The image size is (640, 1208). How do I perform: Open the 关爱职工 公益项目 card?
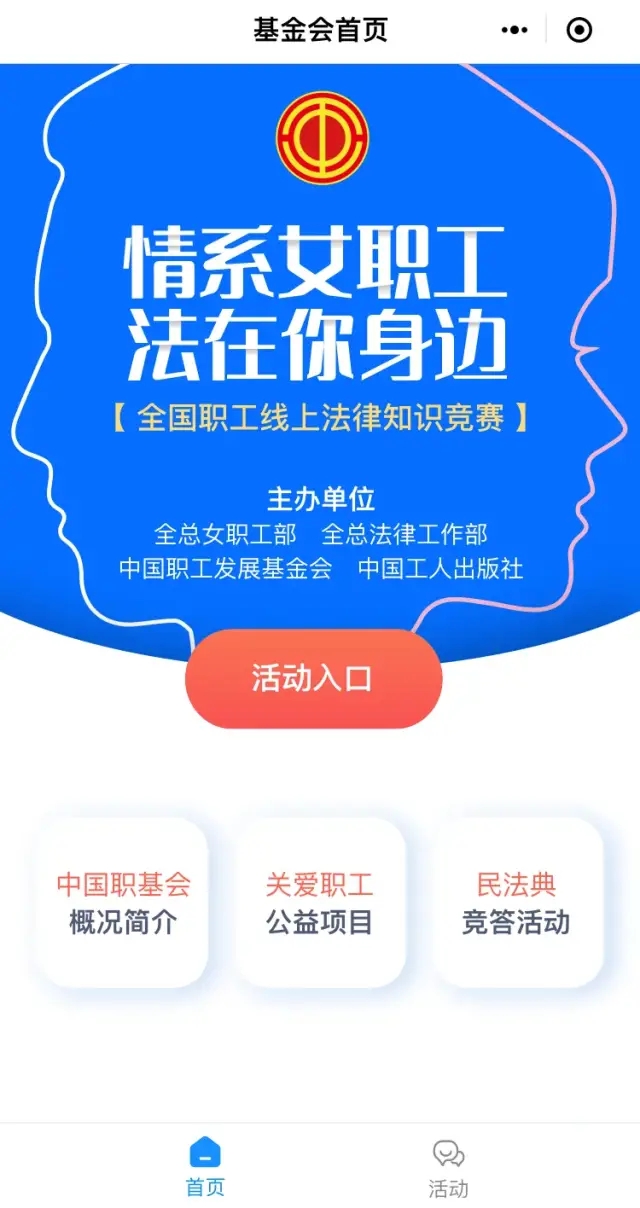[x=320, y=902]
